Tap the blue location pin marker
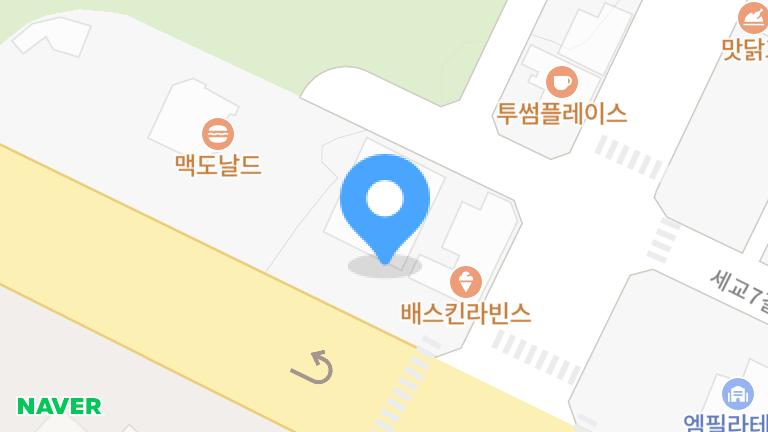768x432 pixels. [385, 203]
